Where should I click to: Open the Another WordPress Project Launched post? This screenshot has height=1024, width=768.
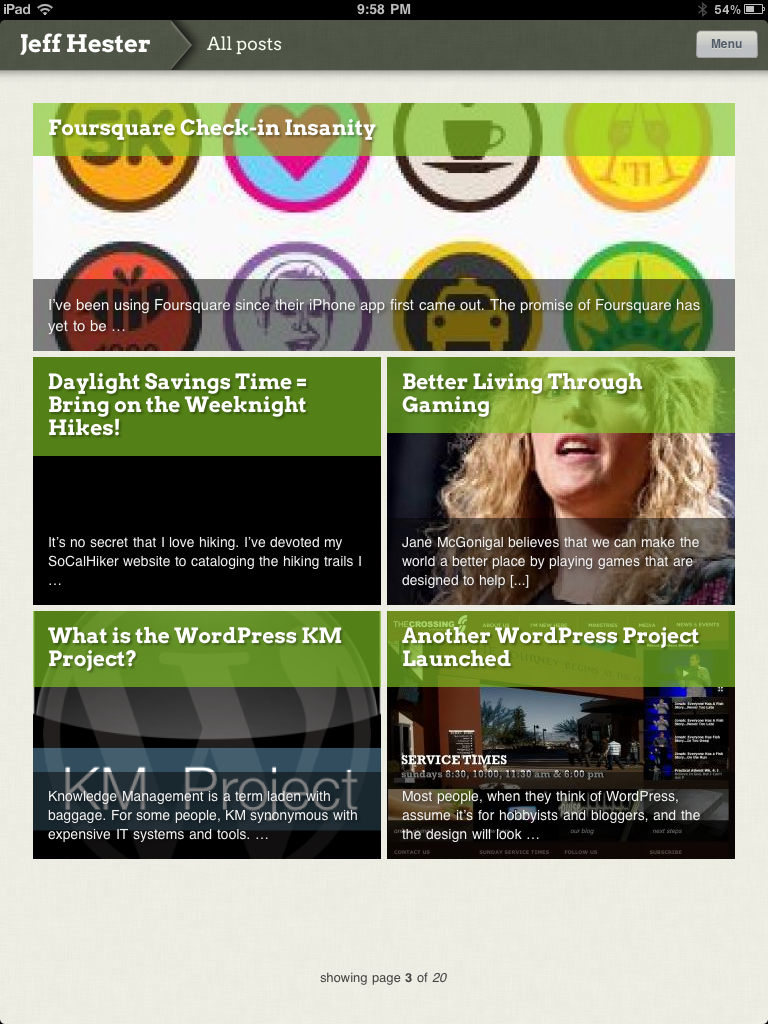pyautogui.click(x=550, y=647)
